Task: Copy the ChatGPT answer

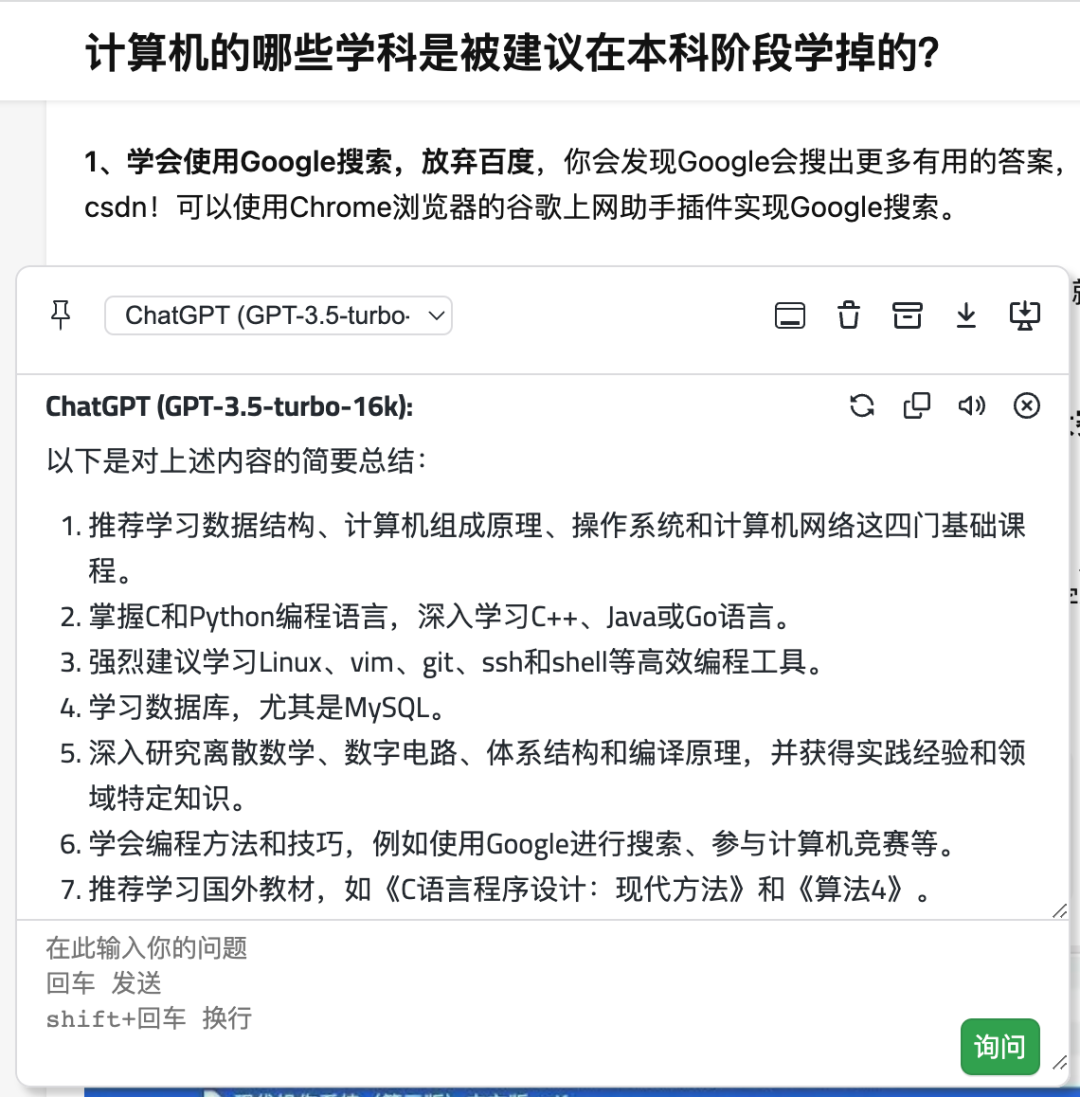Action: pyautogui.click(x=916, y=405)
